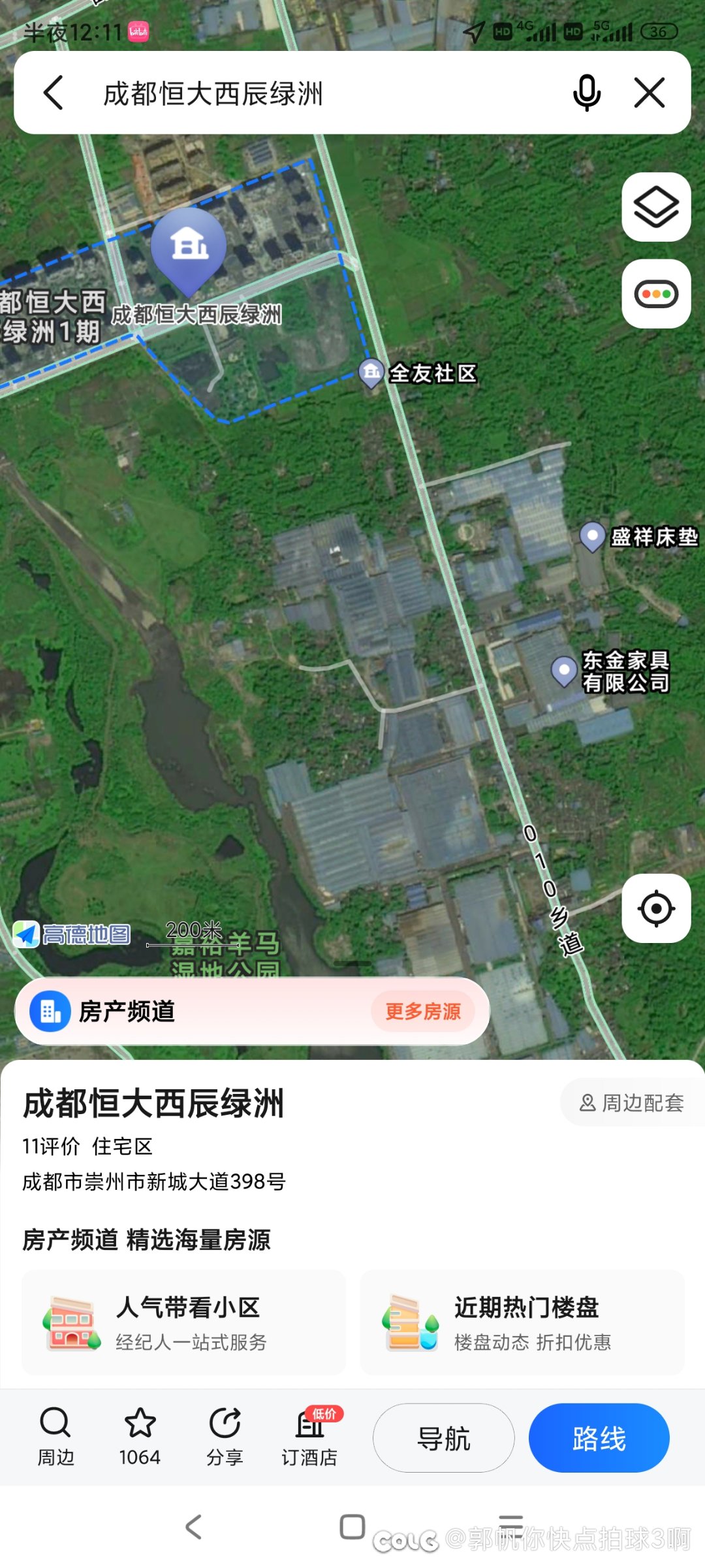The width and height of the screenshot is (705, 1568).
Task: Open the 近期热门楼盘 card
Action: 522,1322
